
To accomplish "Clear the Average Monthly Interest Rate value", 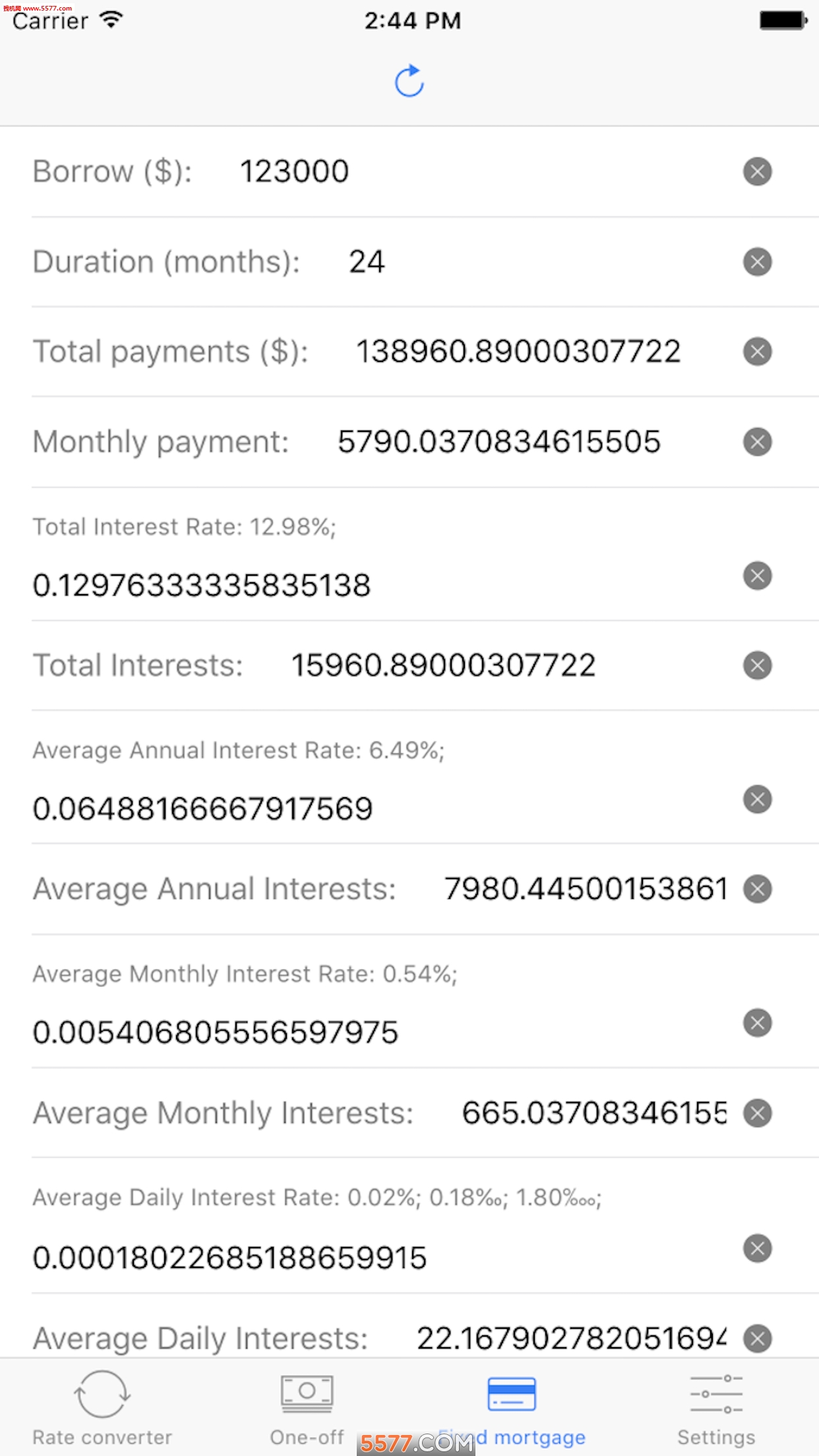I will [x=757, y=1023].
